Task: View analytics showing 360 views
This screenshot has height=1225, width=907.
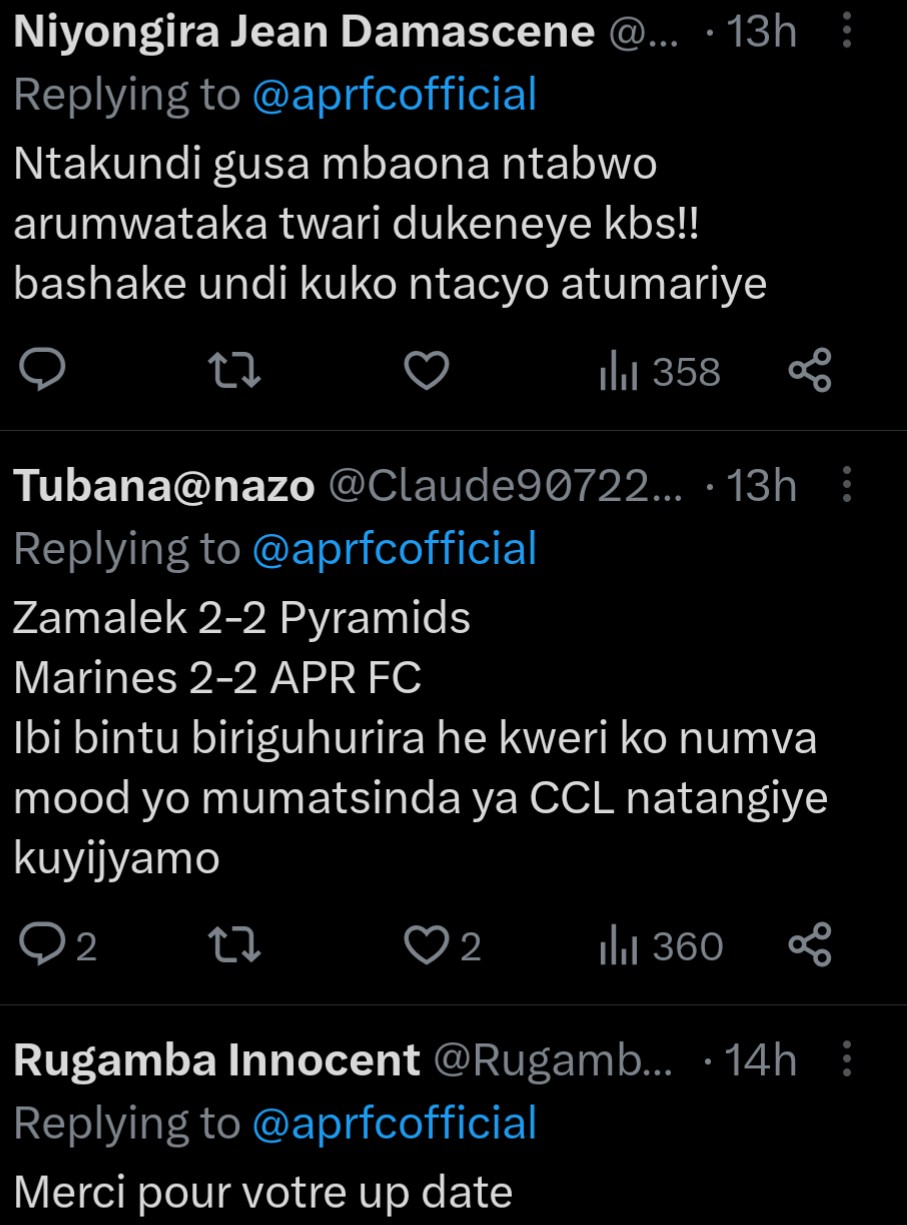Action: pos(659,945)
